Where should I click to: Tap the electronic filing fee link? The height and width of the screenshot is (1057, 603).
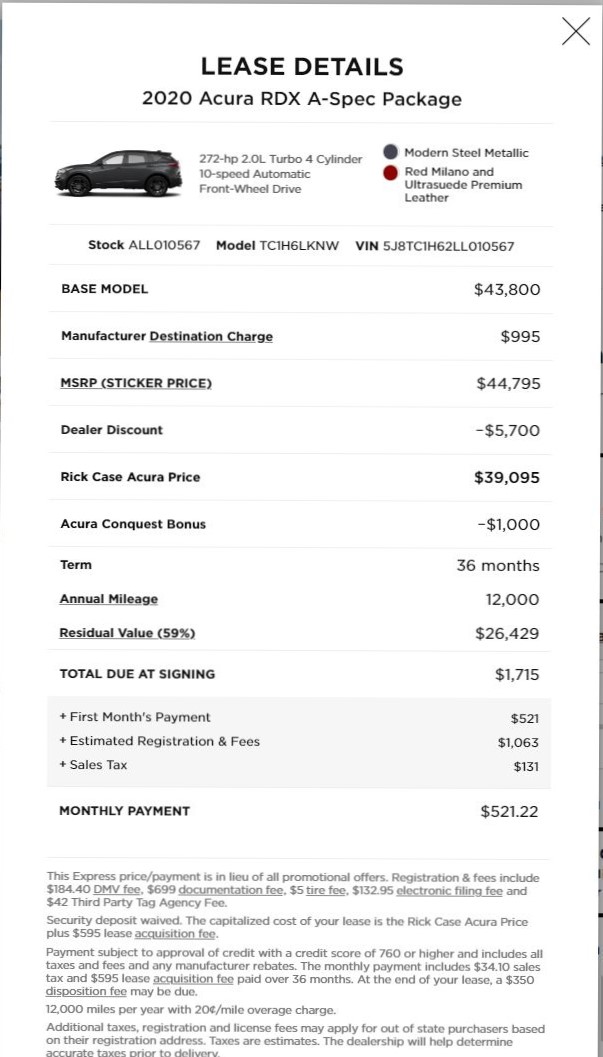pos(449,890)
